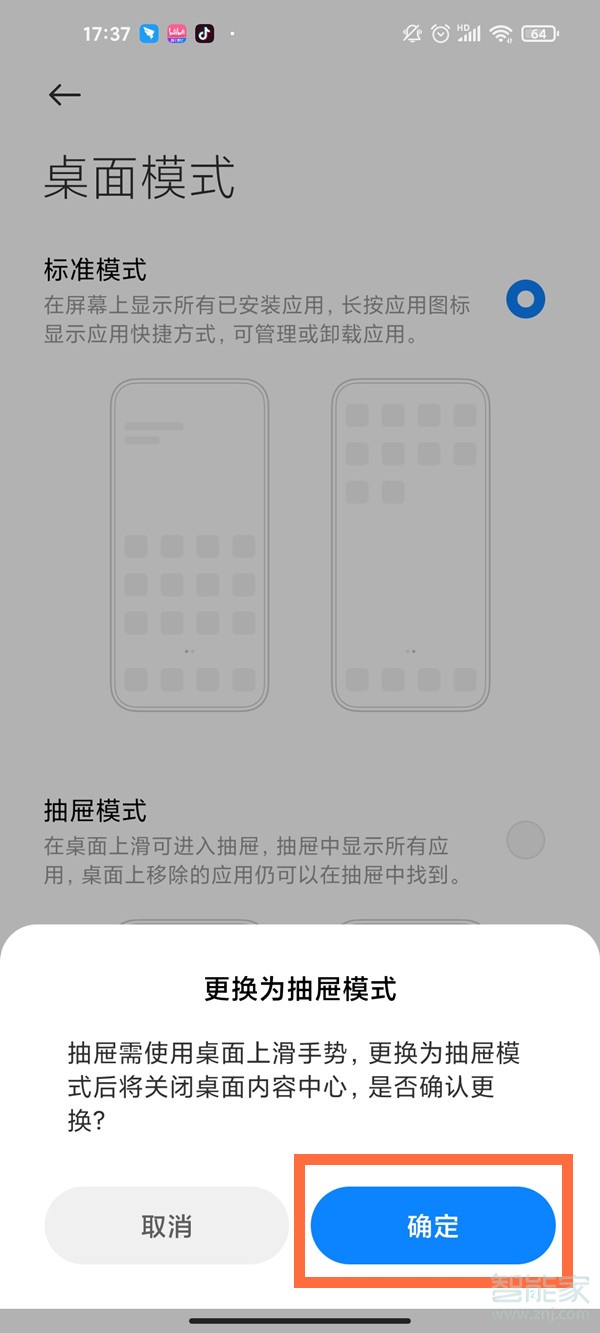This screenshot has width=600, height=1333.
Task: Confirm switching with the 确定 button
Action: pos(432,1226)
